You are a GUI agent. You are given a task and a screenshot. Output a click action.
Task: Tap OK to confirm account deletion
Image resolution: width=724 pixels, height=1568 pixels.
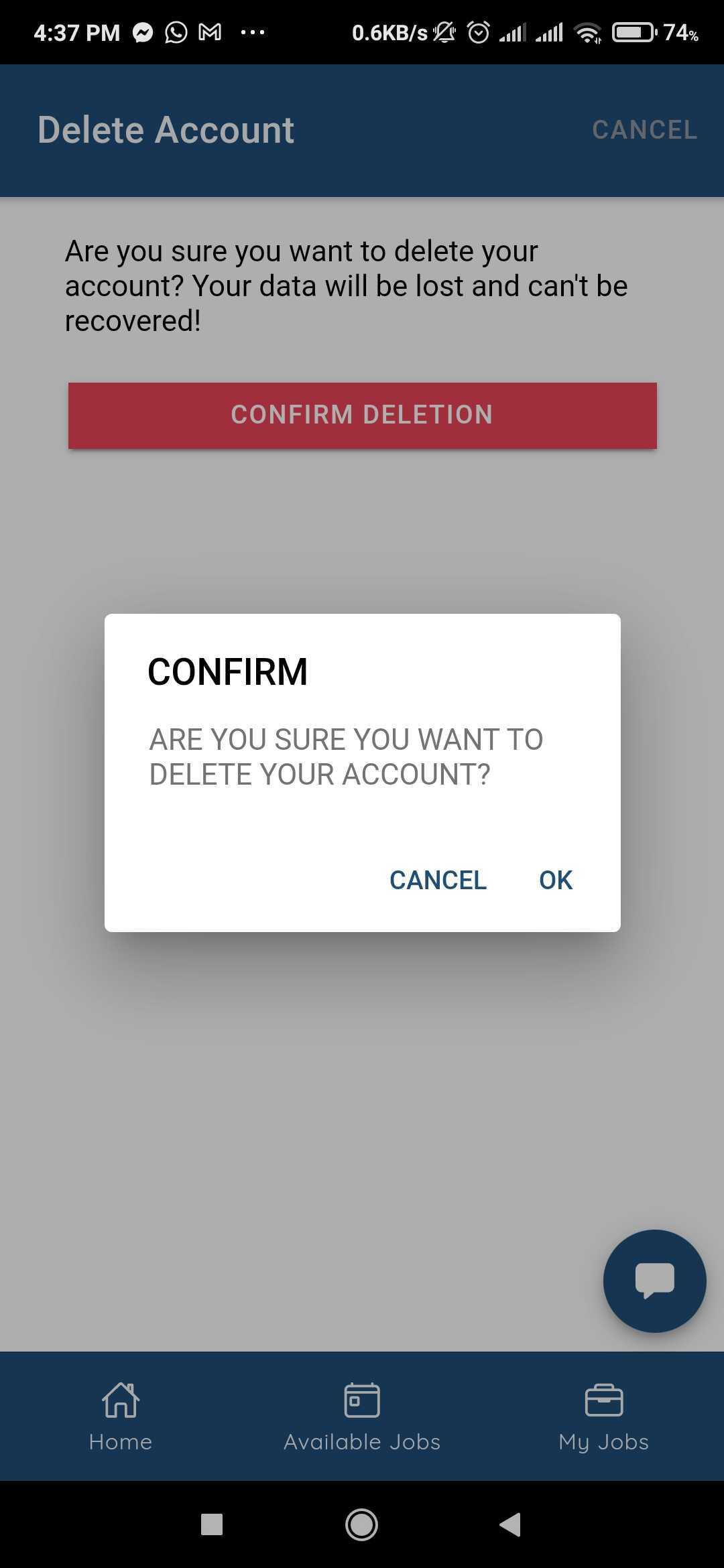coord(556,880)
